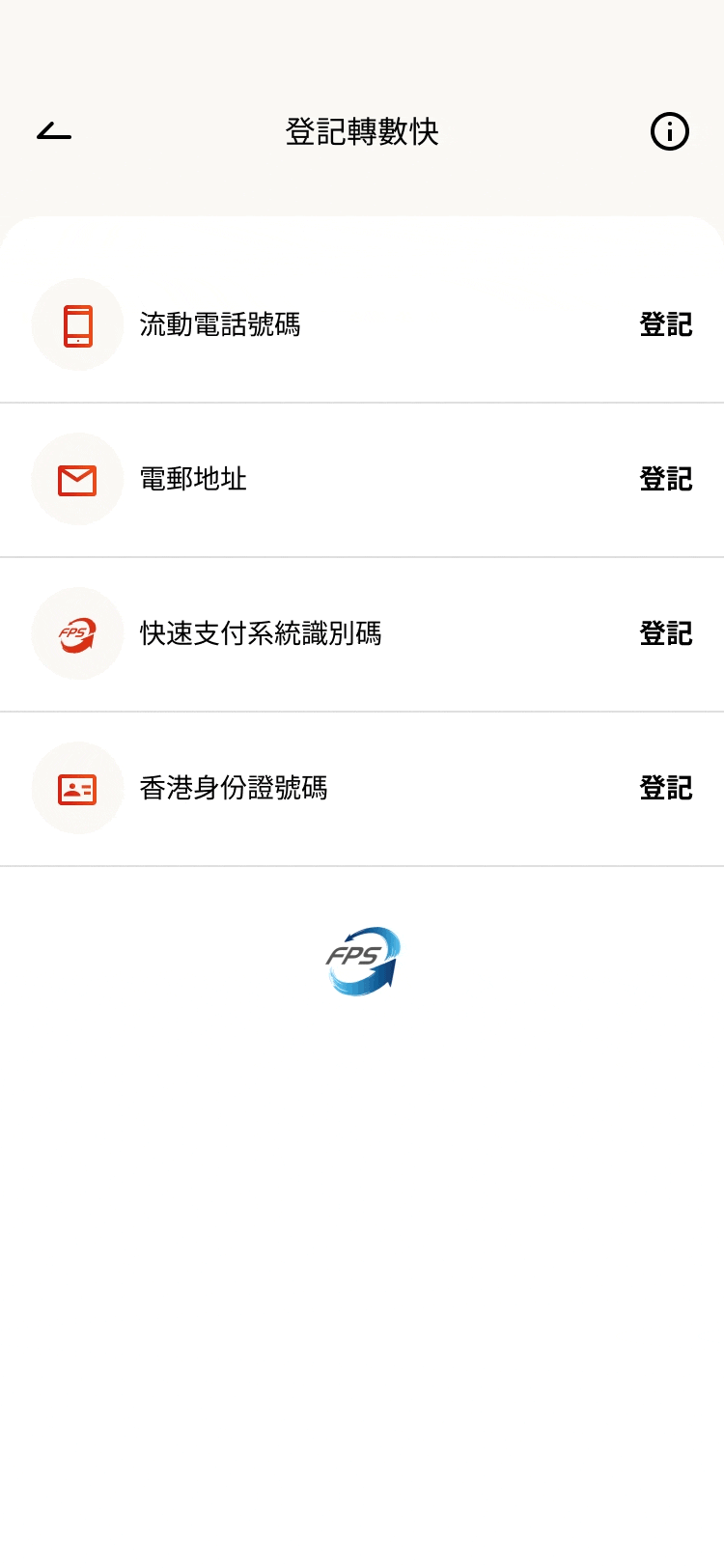Open the info icon in the header

(x=670, y=131)
